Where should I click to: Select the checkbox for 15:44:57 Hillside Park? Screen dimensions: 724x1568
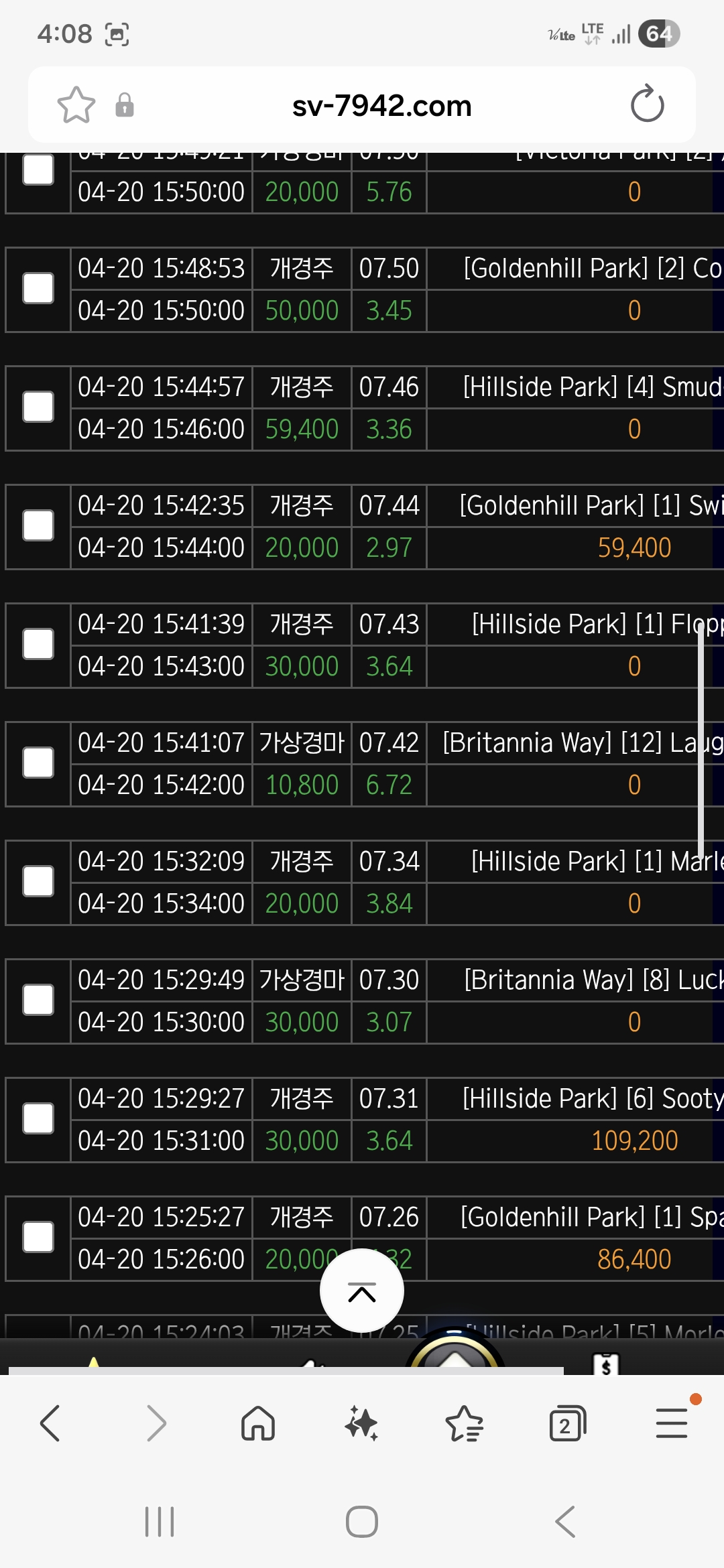pyautogui.click(x=38, y=407)
